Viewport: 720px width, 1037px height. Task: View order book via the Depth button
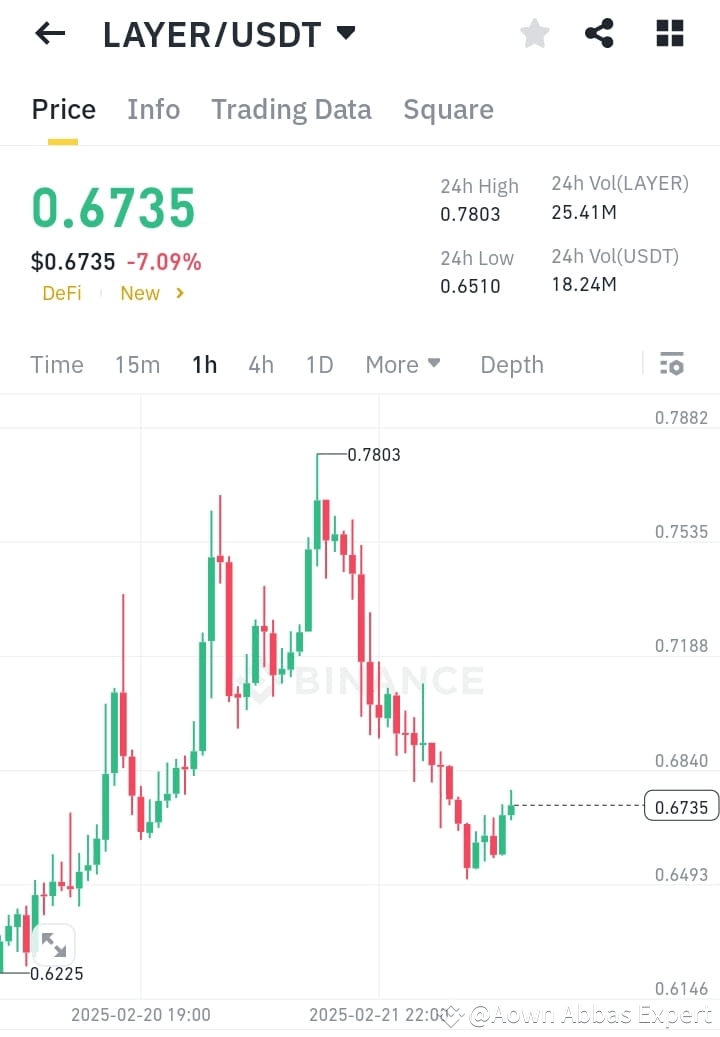click(511, 365)
